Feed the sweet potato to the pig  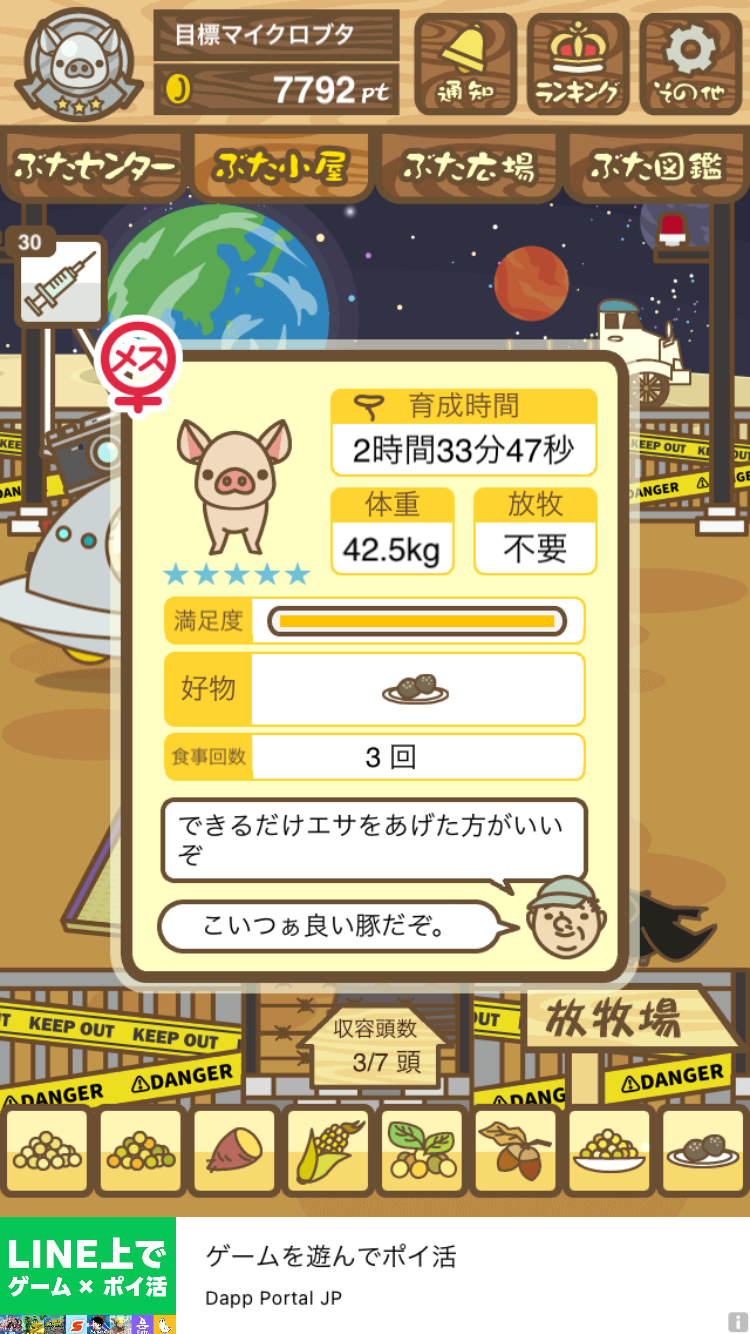tap(233, 1151)
